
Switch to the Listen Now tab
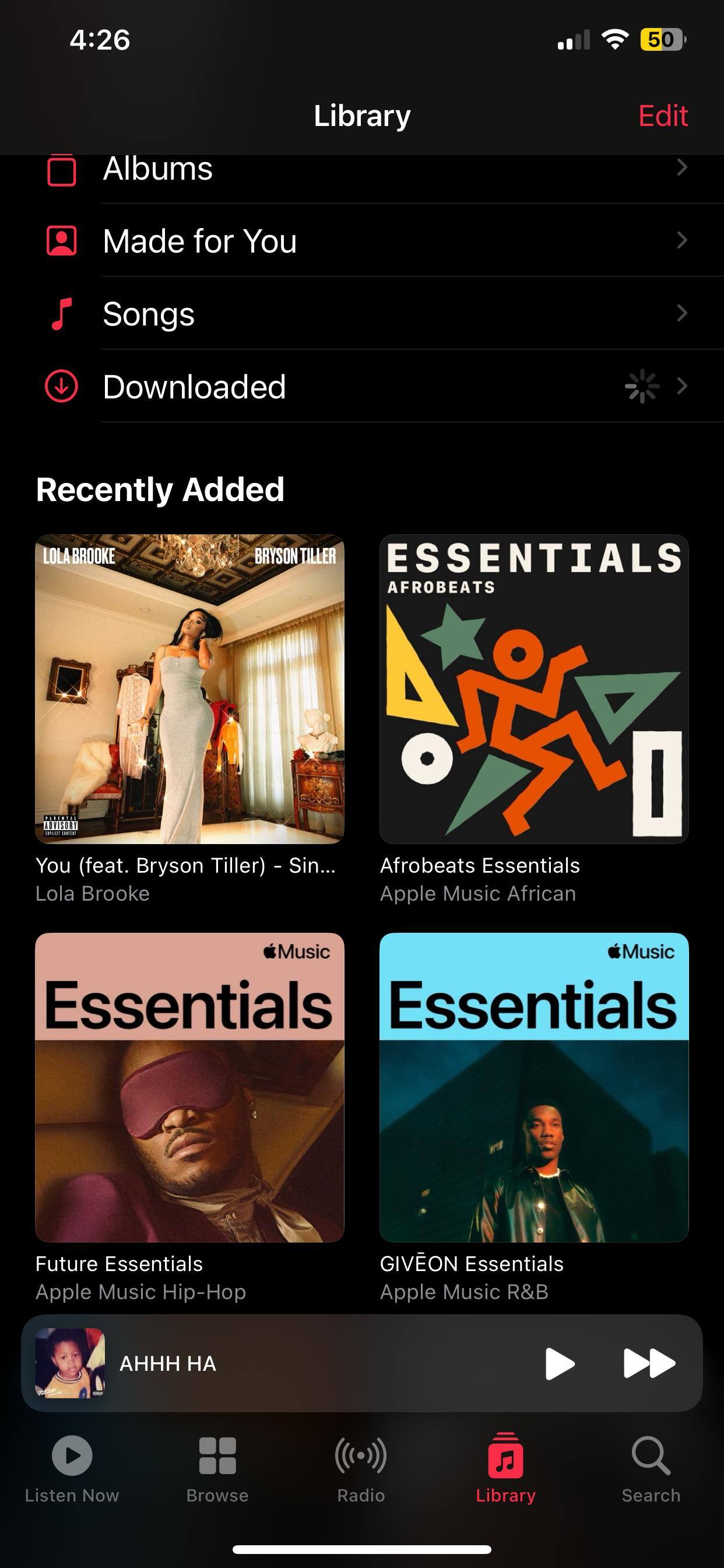click(72, 1468)
